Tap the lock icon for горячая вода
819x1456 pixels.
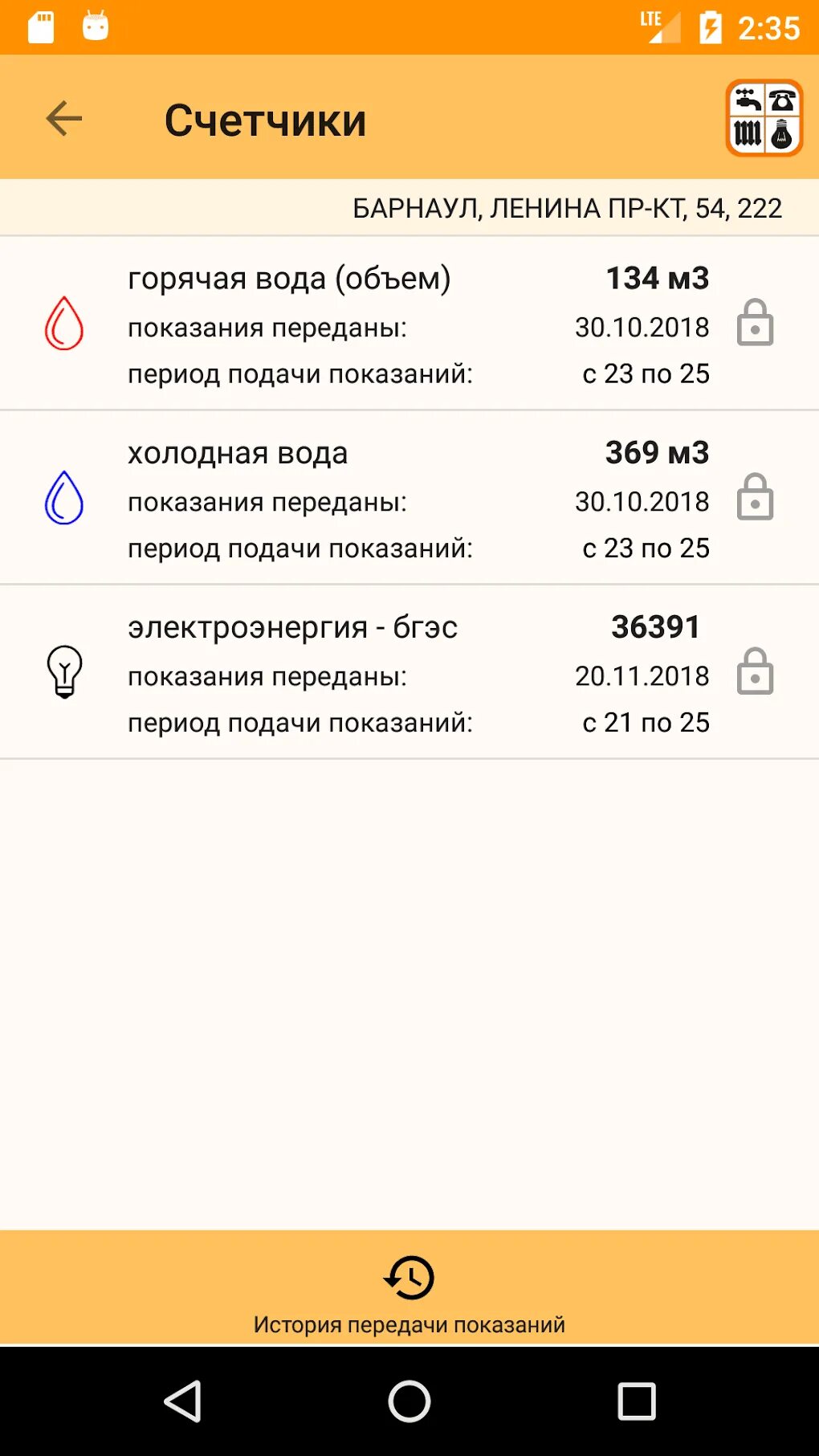755,323
